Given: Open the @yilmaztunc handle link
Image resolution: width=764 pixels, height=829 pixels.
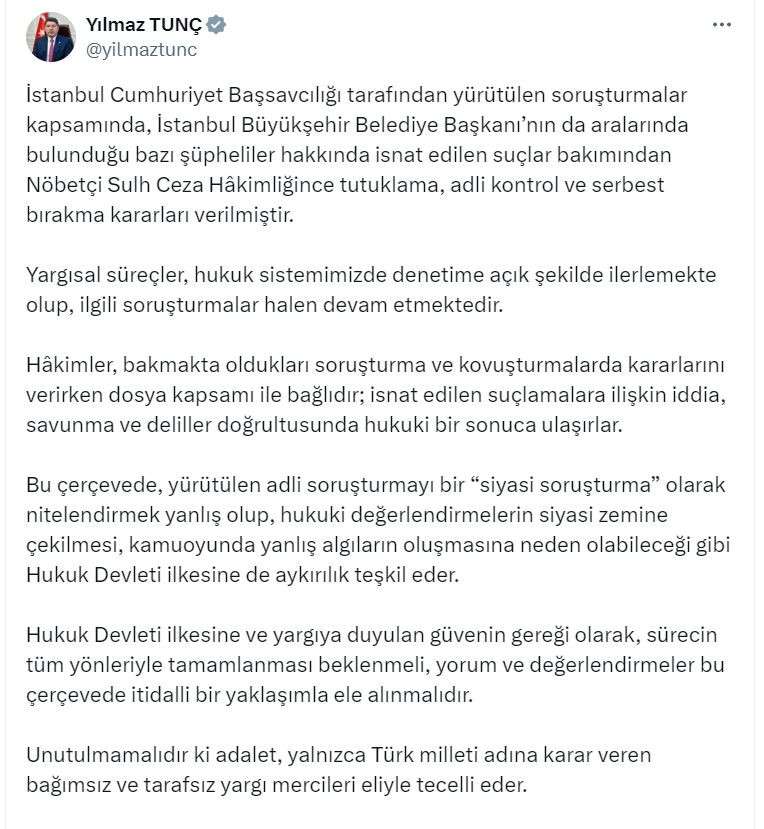Looking at the screenshot, I should click(x=141, y=50).
